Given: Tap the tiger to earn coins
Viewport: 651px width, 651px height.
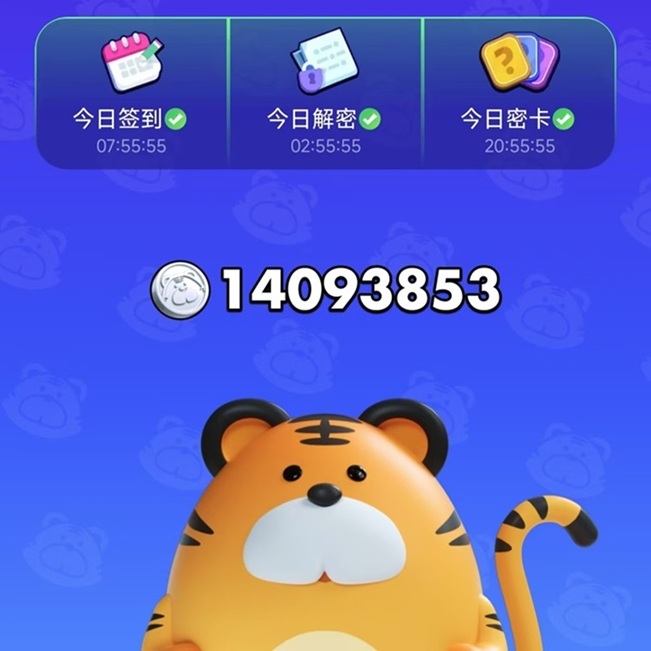Looking at the screenshot, I should (x=325, y=540).
